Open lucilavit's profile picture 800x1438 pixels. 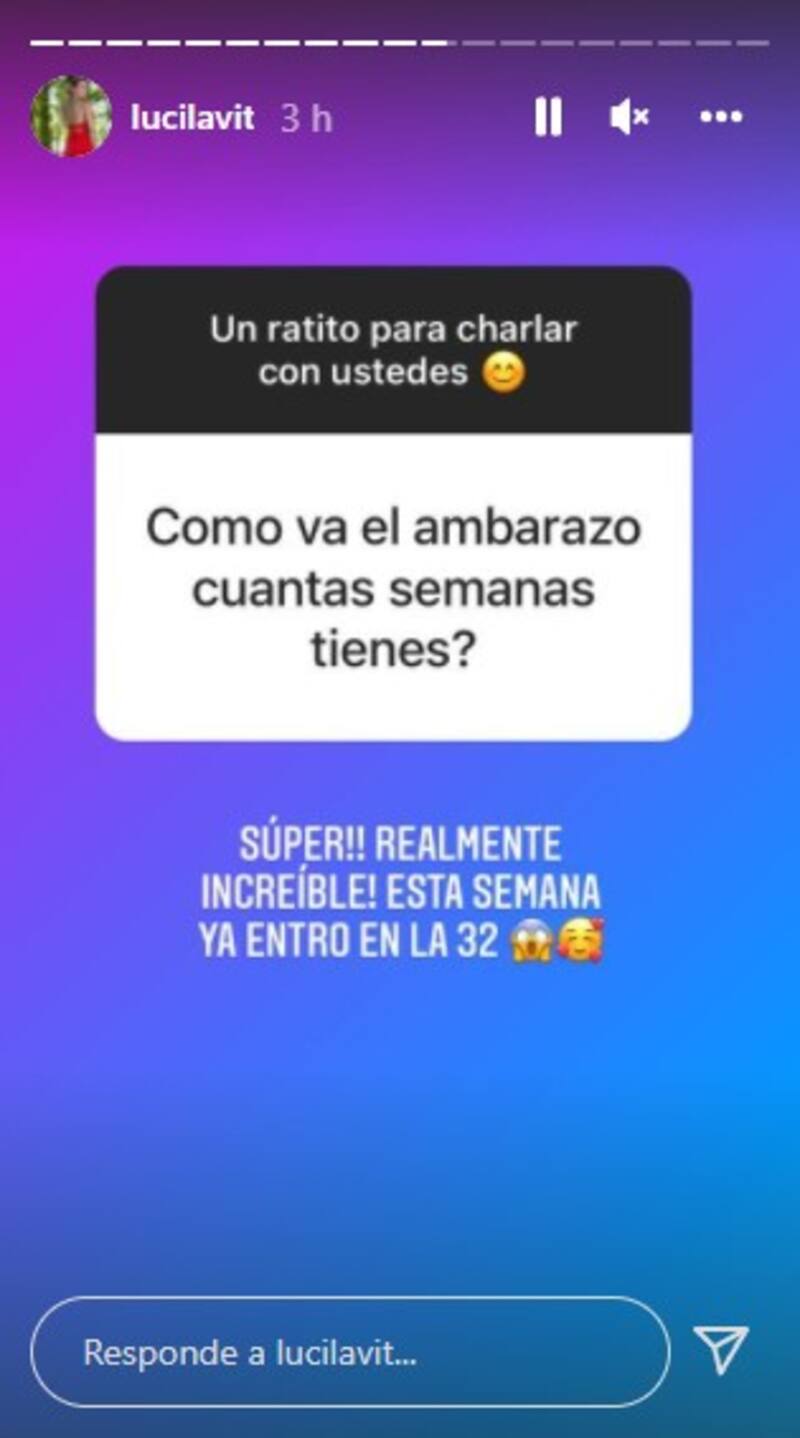tap(71, 117)
